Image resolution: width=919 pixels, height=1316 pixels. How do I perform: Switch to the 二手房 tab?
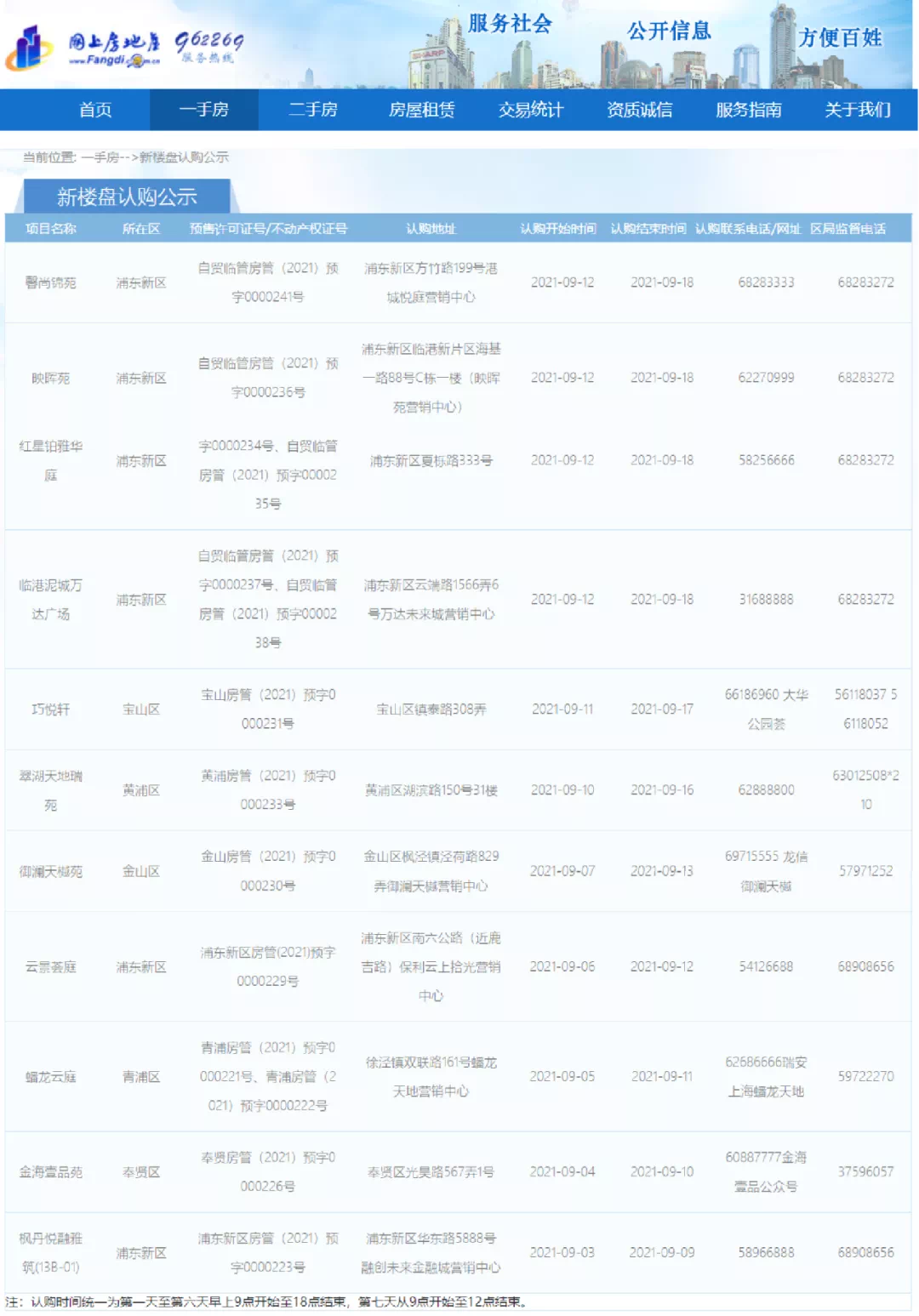point(313,110)
